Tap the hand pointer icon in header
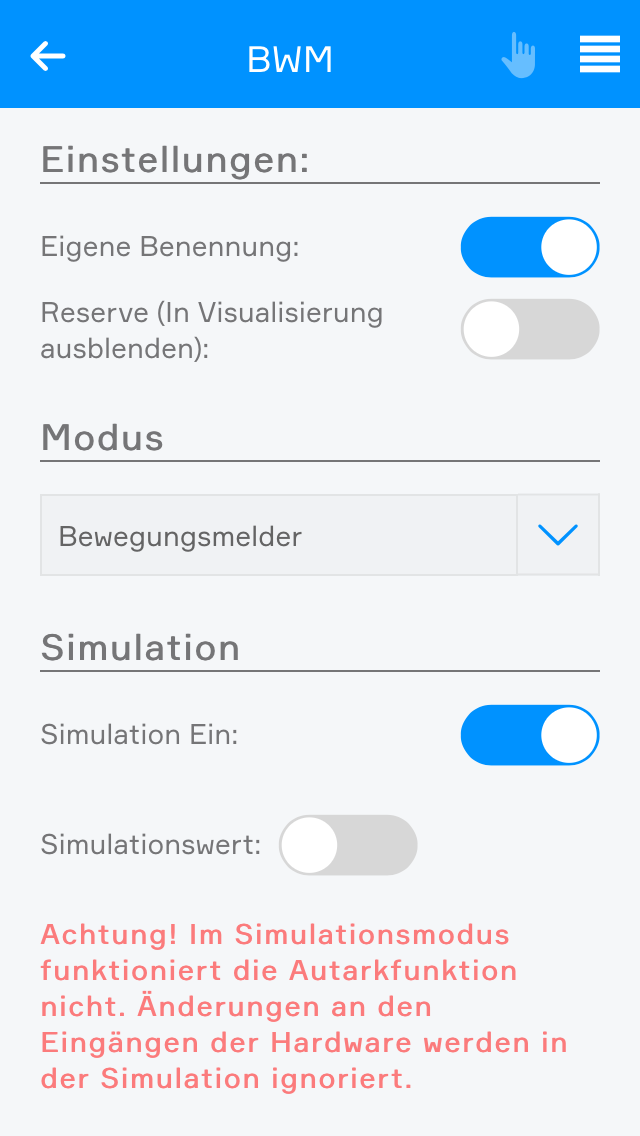This screenshot has height=1136, width=640. pyautogui.click(x=519, y=55)
